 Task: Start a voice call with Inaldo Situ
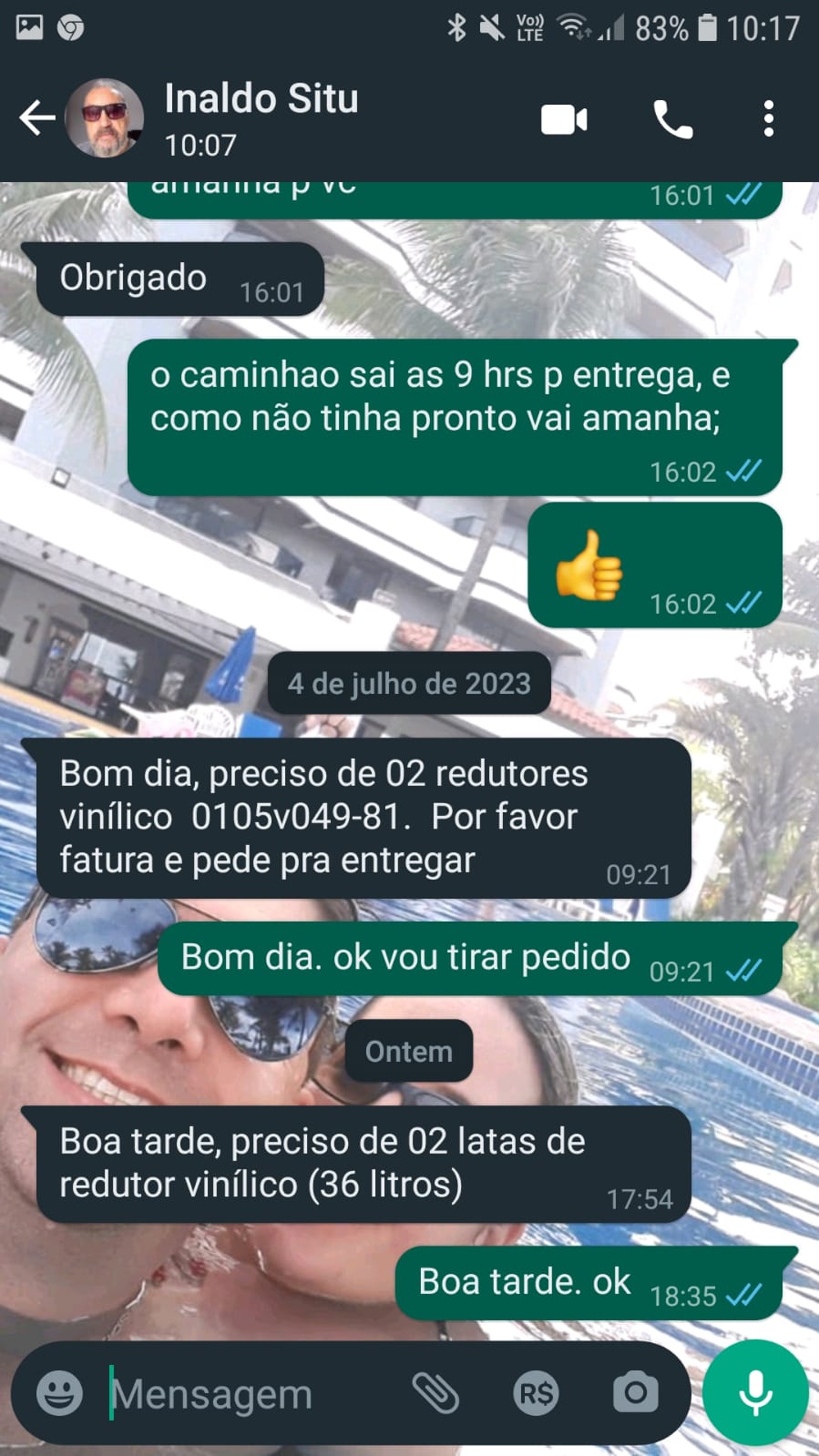point(672,119)
